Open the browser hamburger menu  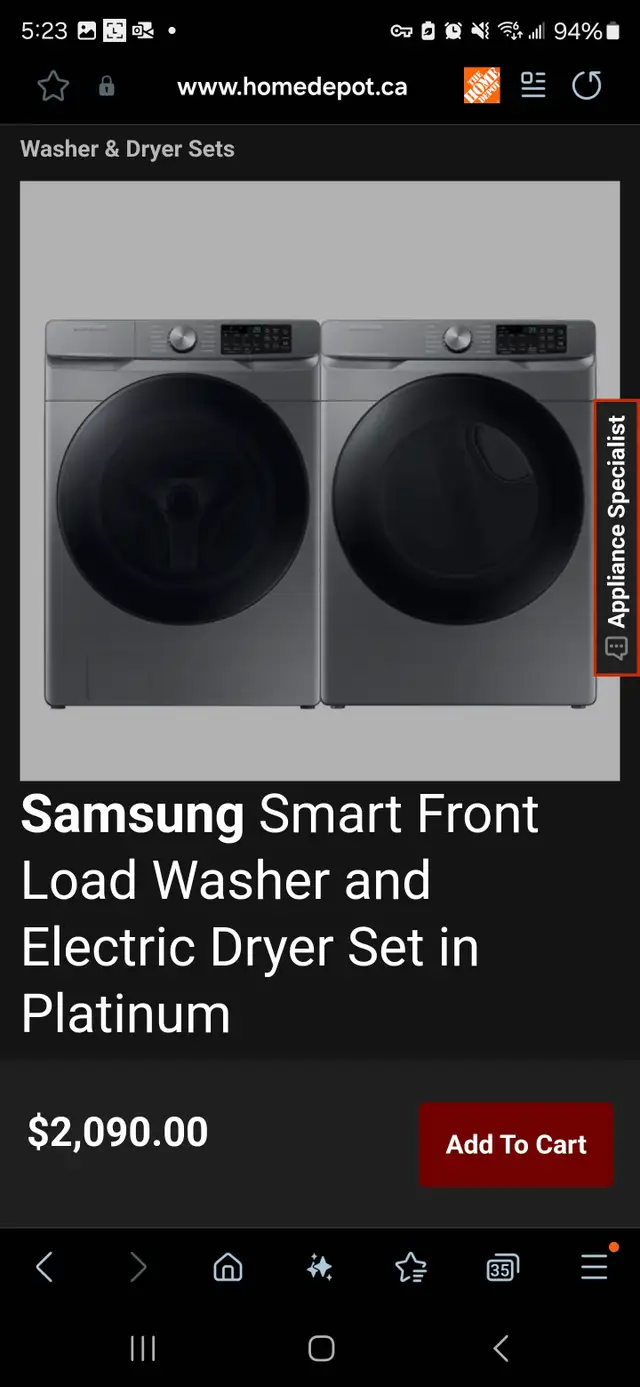click(x=594, y=1267)
